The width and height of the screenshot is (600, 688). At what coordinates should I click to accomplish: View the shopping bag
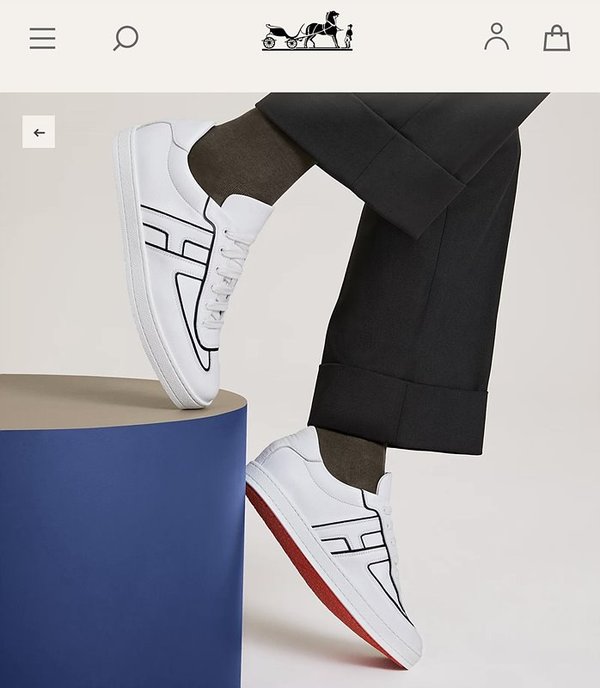point(556,38)
